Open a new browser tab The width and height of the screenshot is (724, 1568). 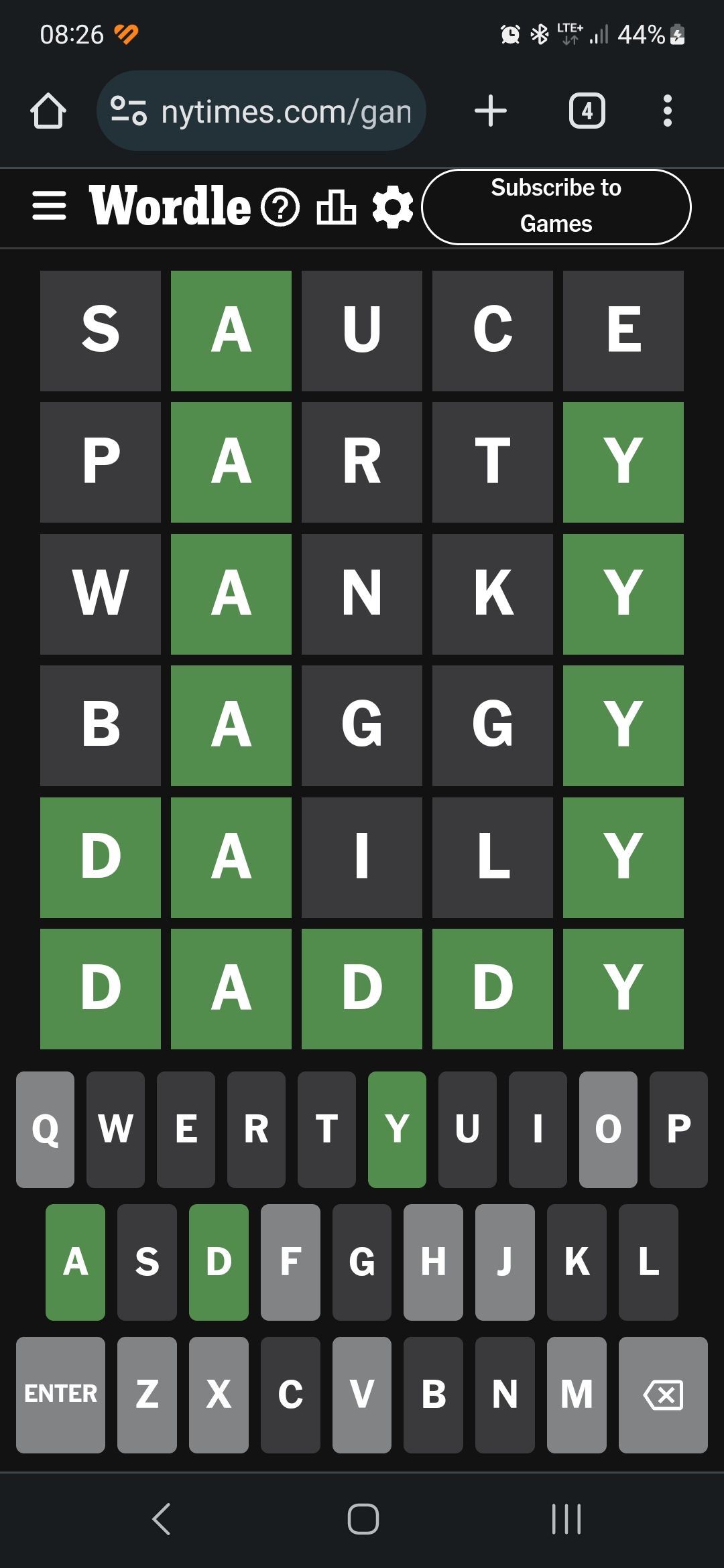click(491, 111)
